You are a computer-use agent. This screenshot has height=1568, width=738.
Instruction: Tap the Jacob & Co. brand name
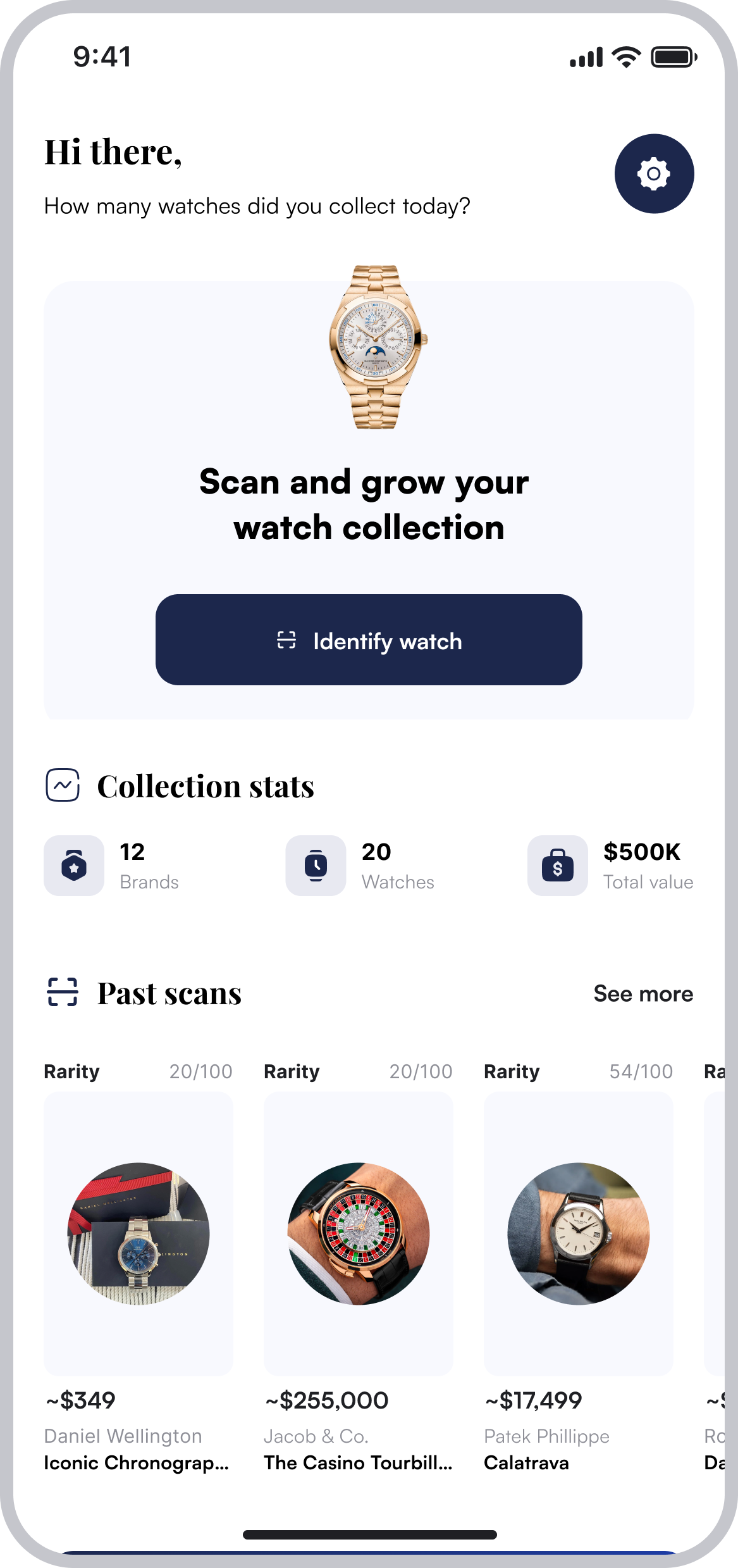pos(315,1436)
